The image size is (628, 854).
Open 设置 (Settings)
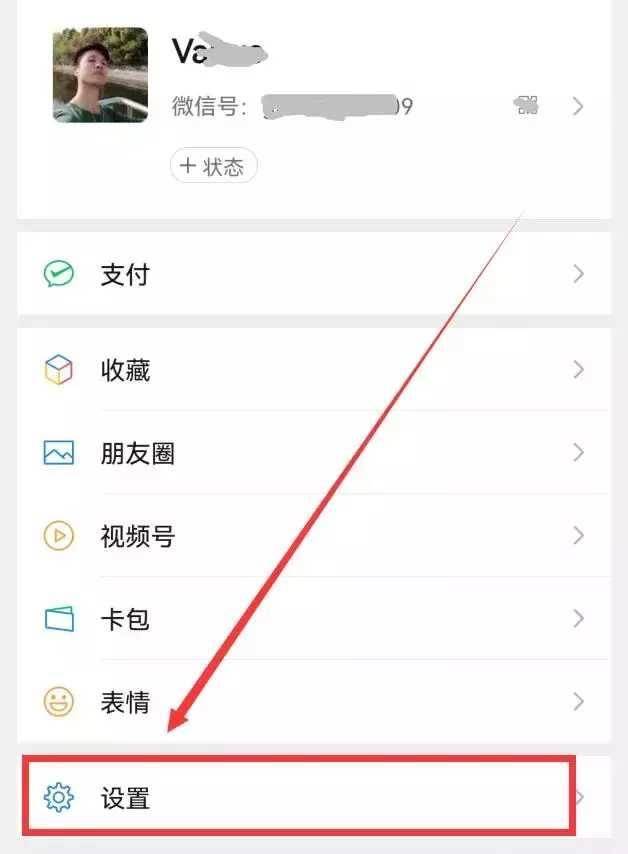pyautogui.click(x=125, y=797)
